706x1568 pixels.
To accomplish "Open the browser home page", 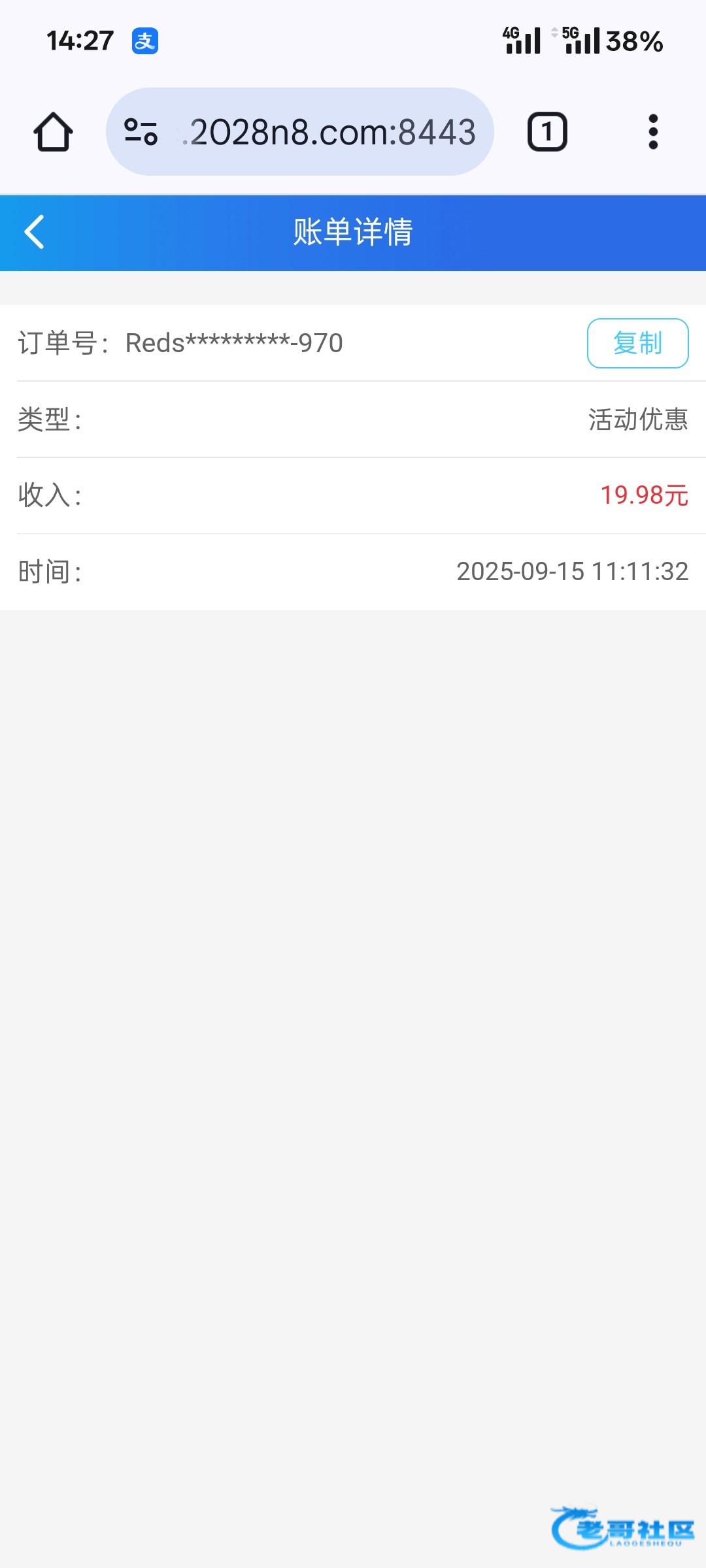I will [x=53, y=132].
